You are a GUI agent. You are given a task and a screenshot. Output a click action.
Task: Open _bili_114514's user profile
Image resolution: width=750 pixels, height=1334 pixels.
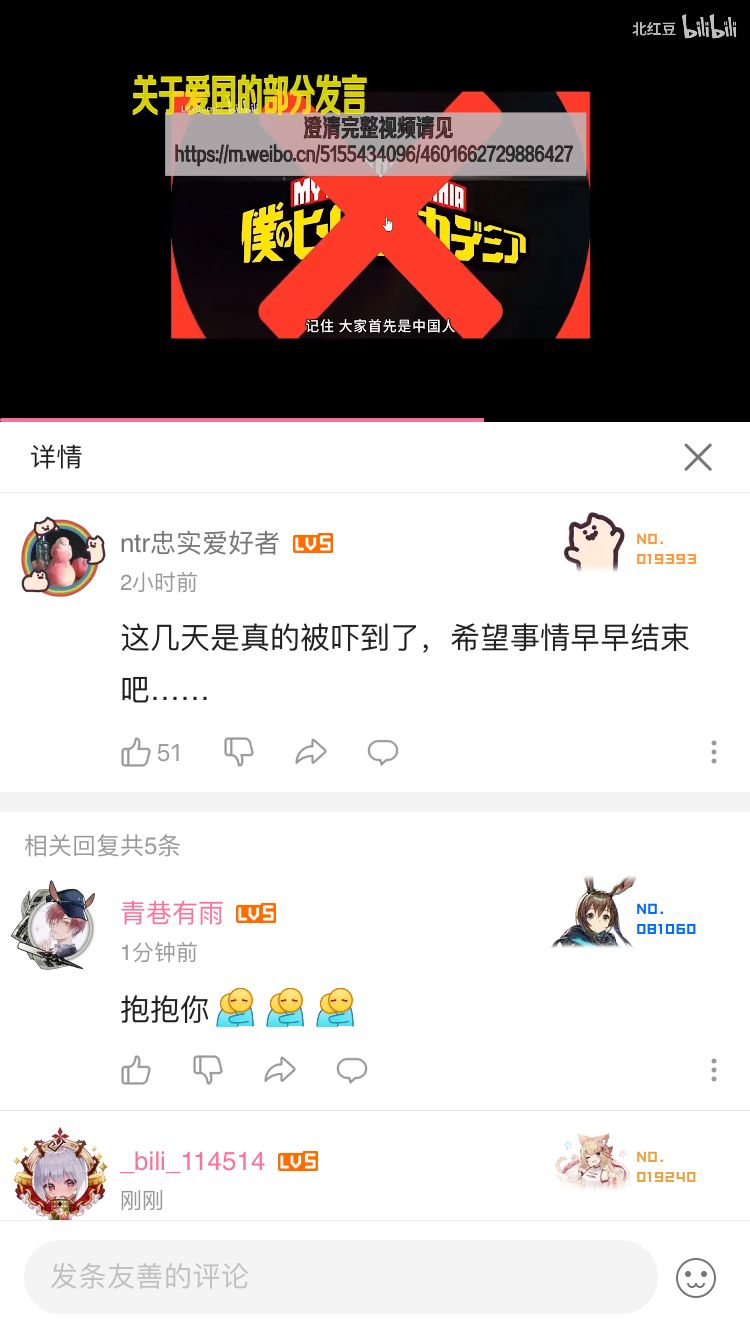coord(193,1161)
